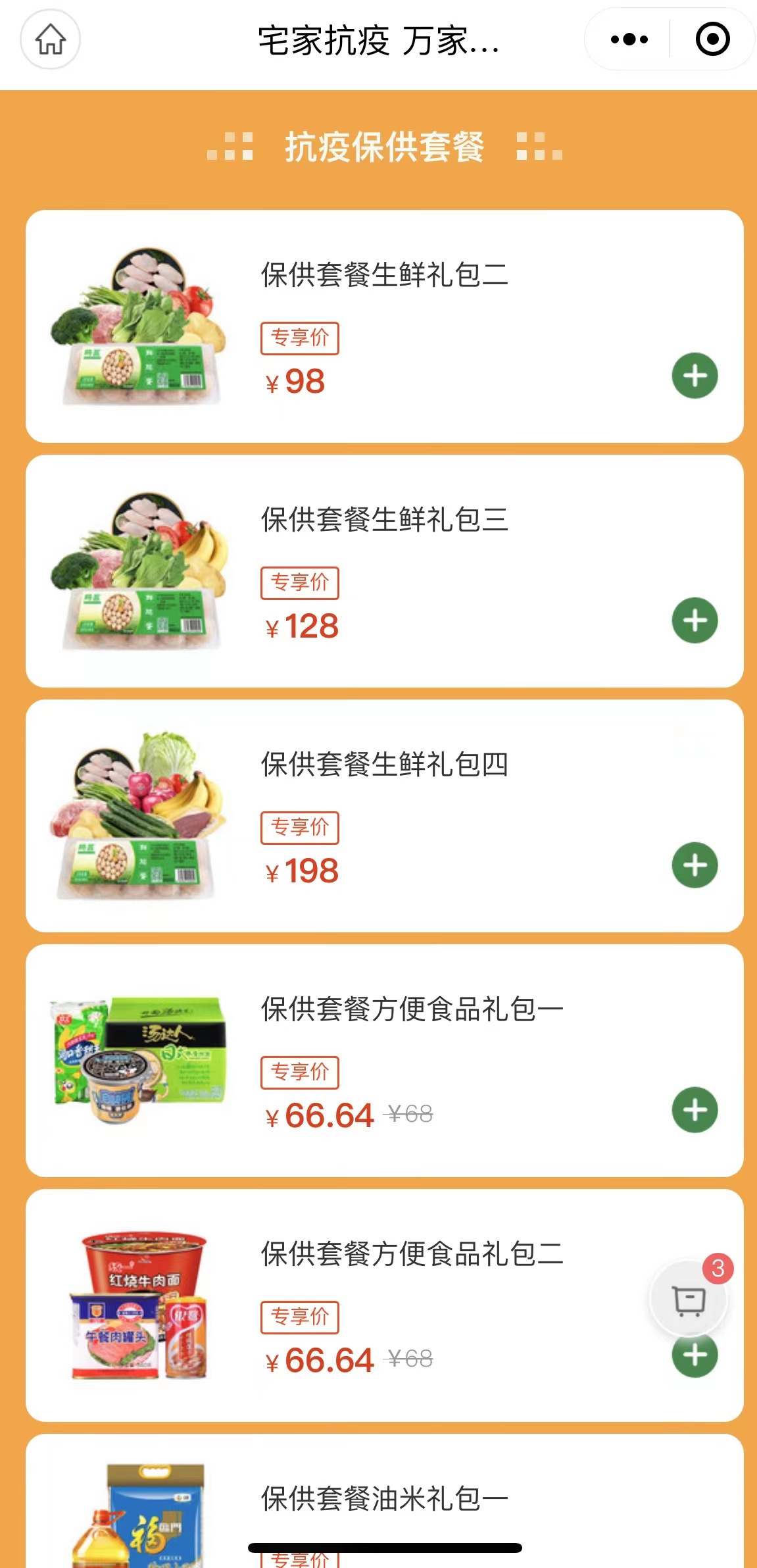757x1568 pixels.
Task: Close the mini program via the circle icon
Action: point(712,39)
